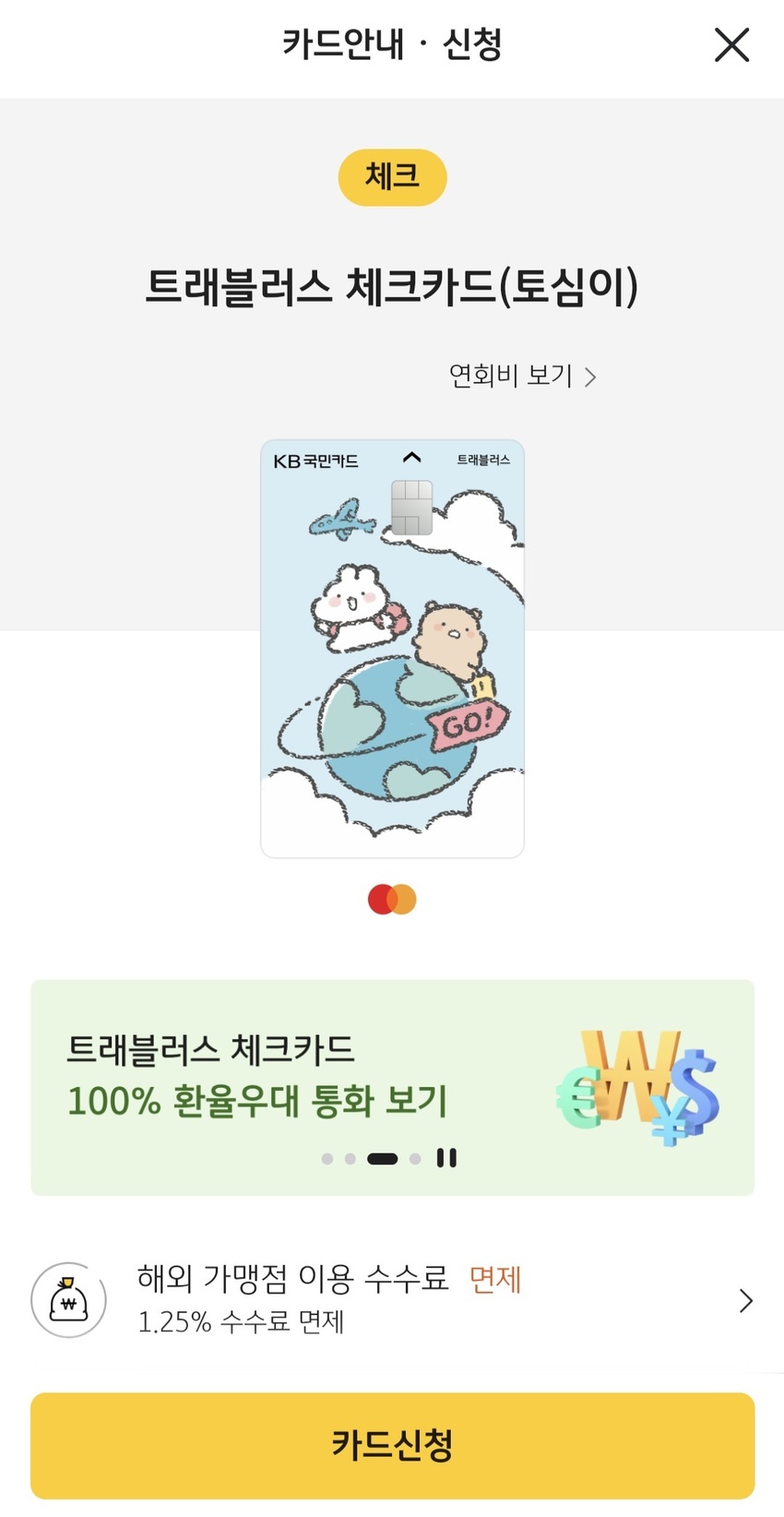Open the 100% 환율우대 통화 보기 banner
Image resolution: width=784 pixels, height=1517 pixels.
pyautogui.click(x=392, y=1087)
